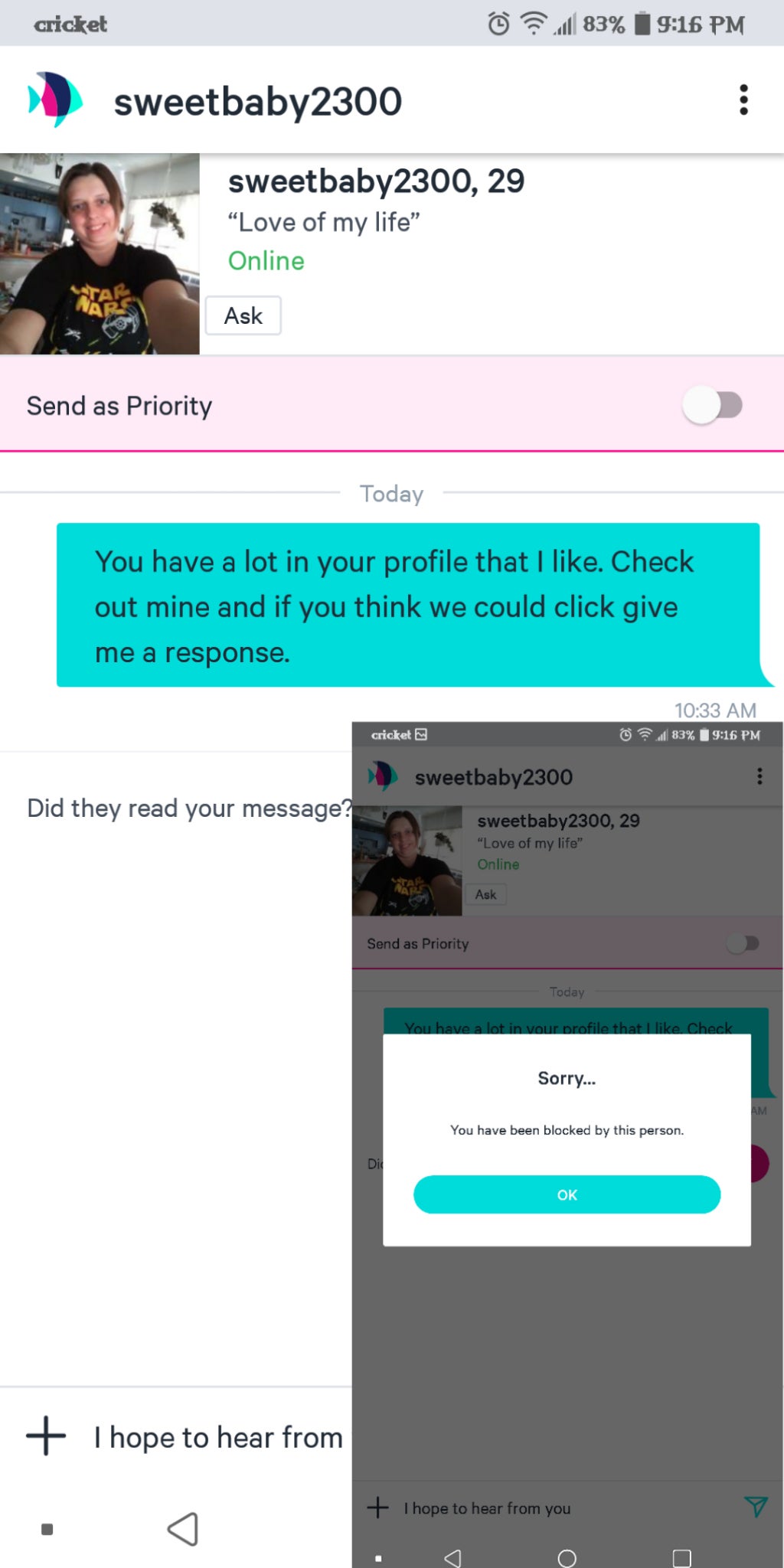Viewport: 784px width, 1568px height.
Task: Open the overflow menu in the header
Action: (x=743, y=100)
